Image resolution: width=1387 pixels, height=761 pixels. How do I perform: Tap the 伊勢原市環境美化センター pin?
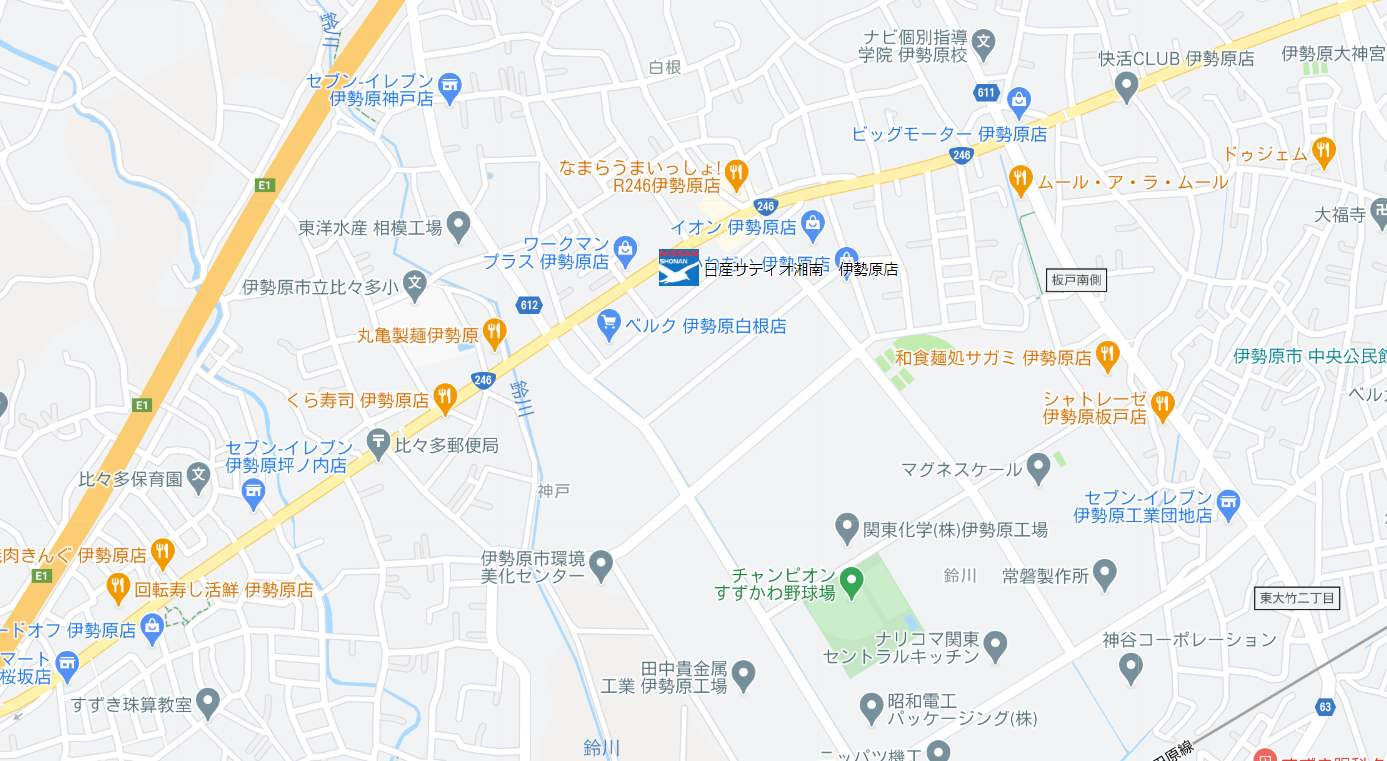601,565
